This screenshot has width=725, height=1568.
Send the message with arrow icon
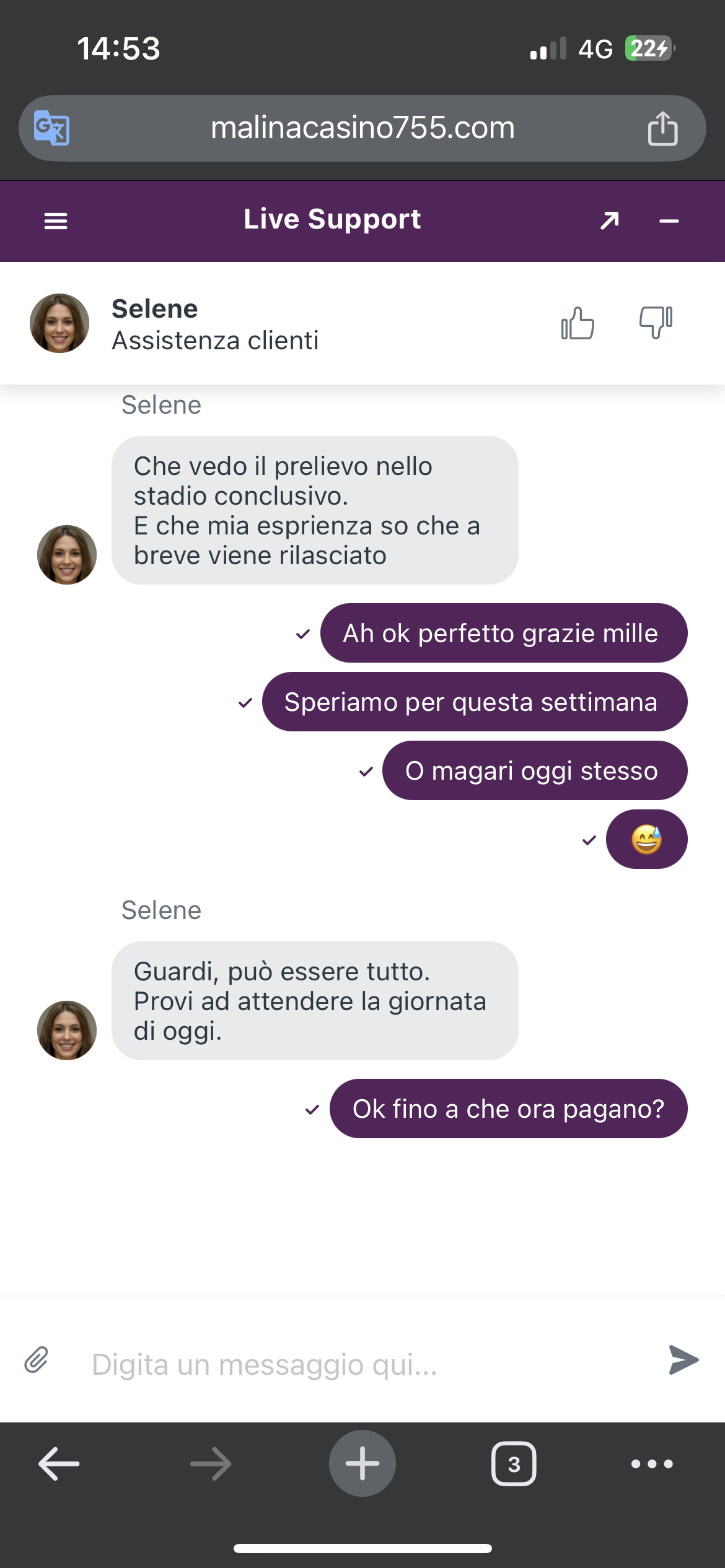683,1360
